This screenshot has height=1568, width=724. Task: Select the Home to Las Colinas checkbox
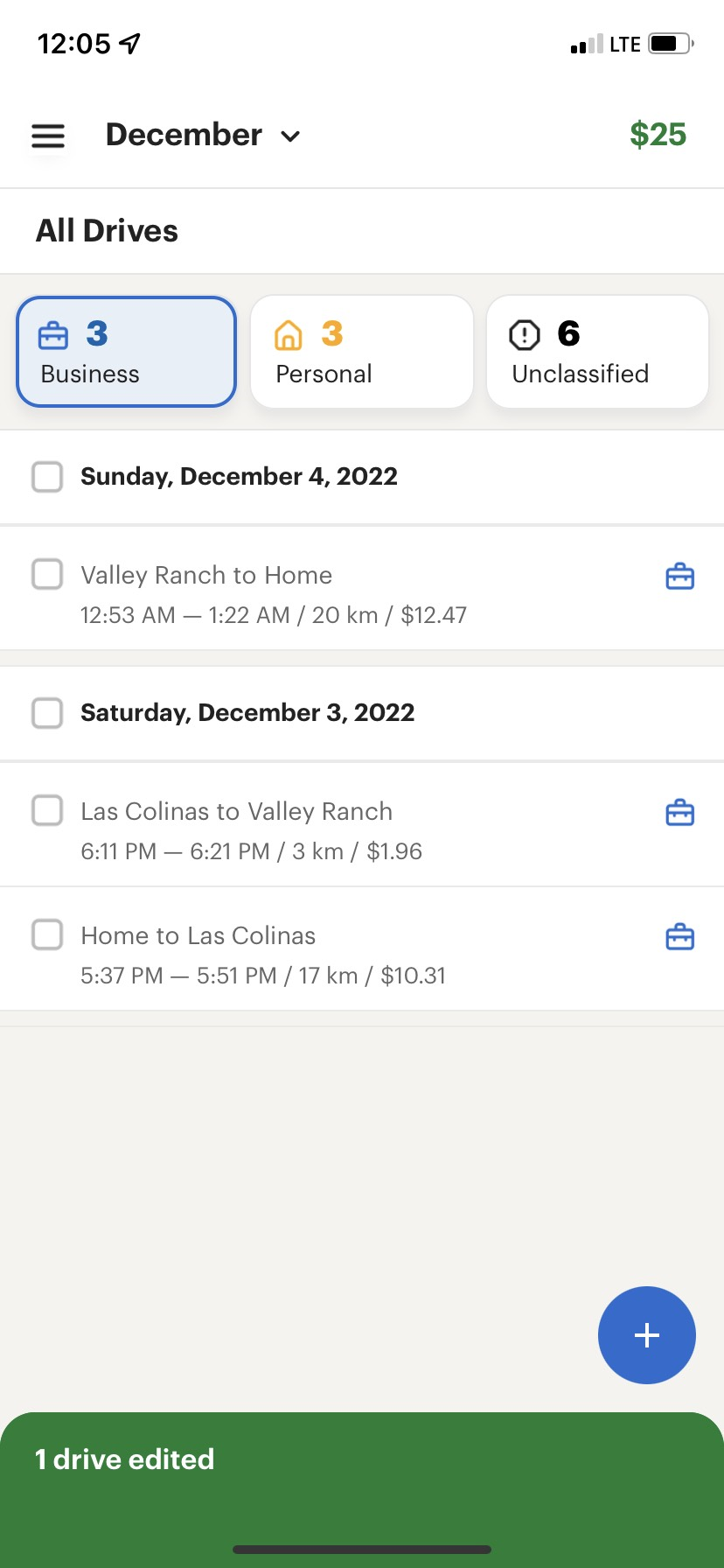pyautogui.click(x=47, y=934)
